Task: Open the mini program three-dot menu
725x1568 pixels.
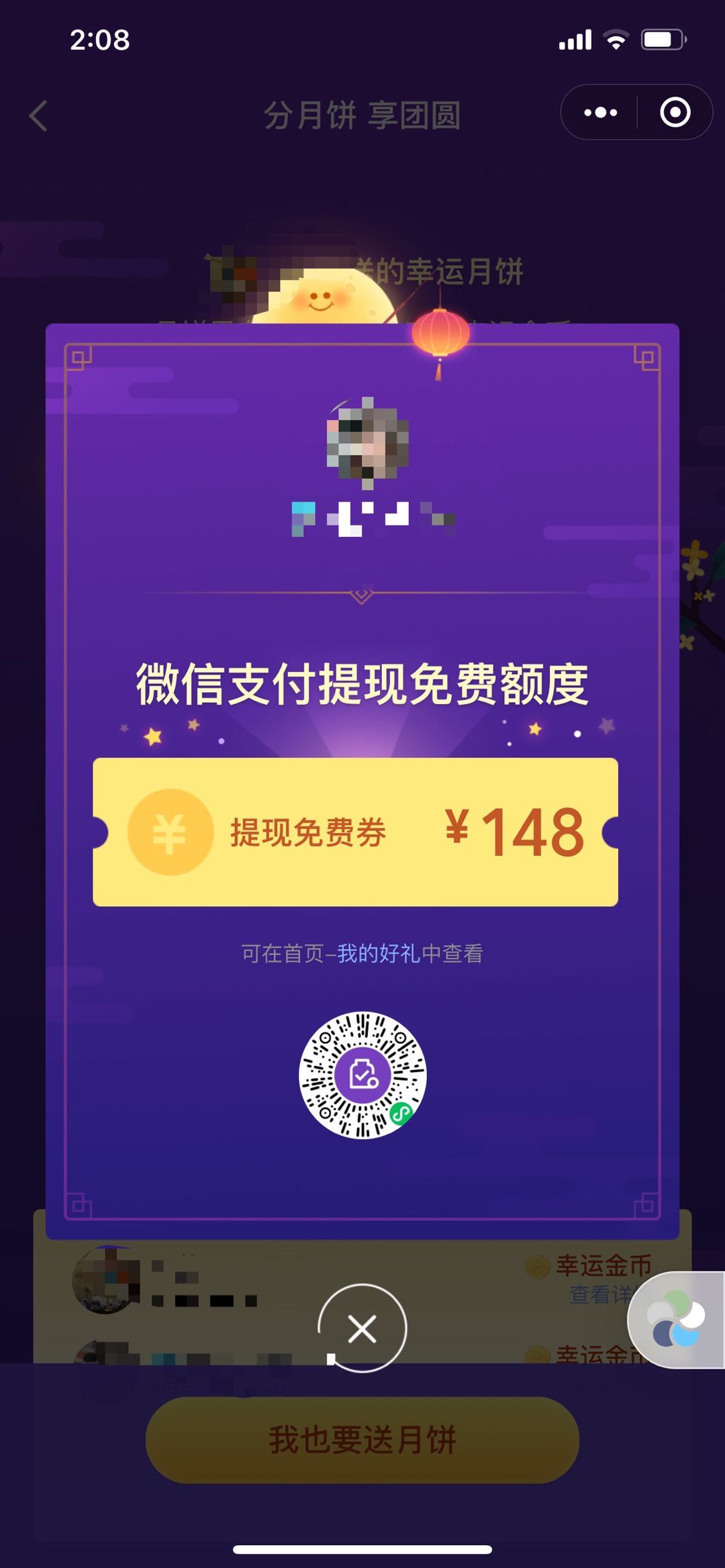Action: (600, 112)
